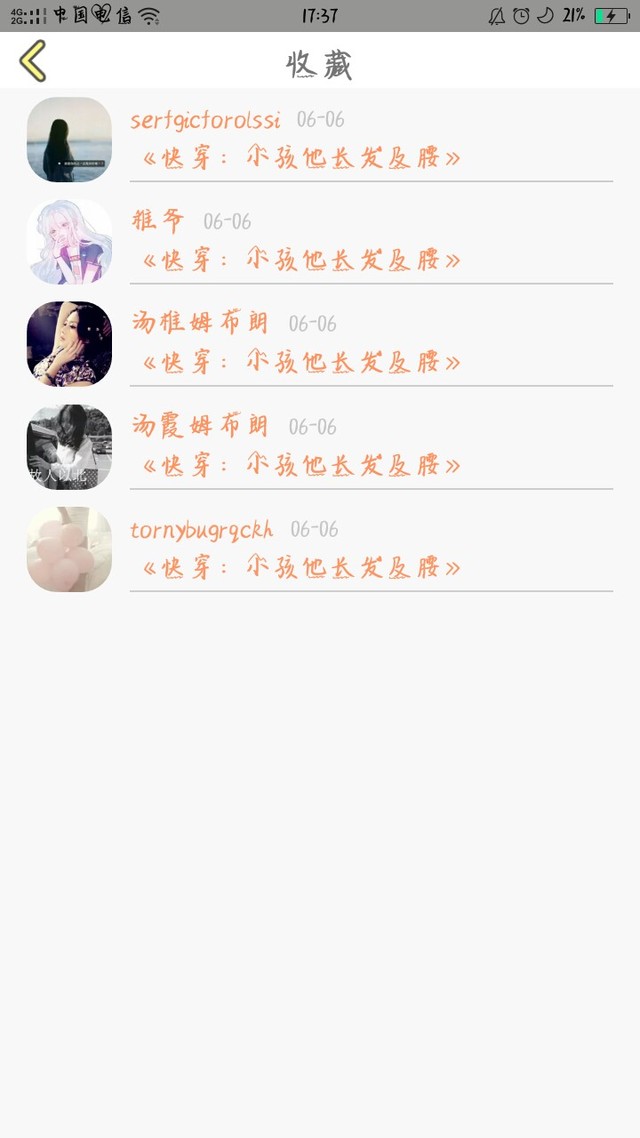Go back using the yellow arrow

tap(33, 61)
